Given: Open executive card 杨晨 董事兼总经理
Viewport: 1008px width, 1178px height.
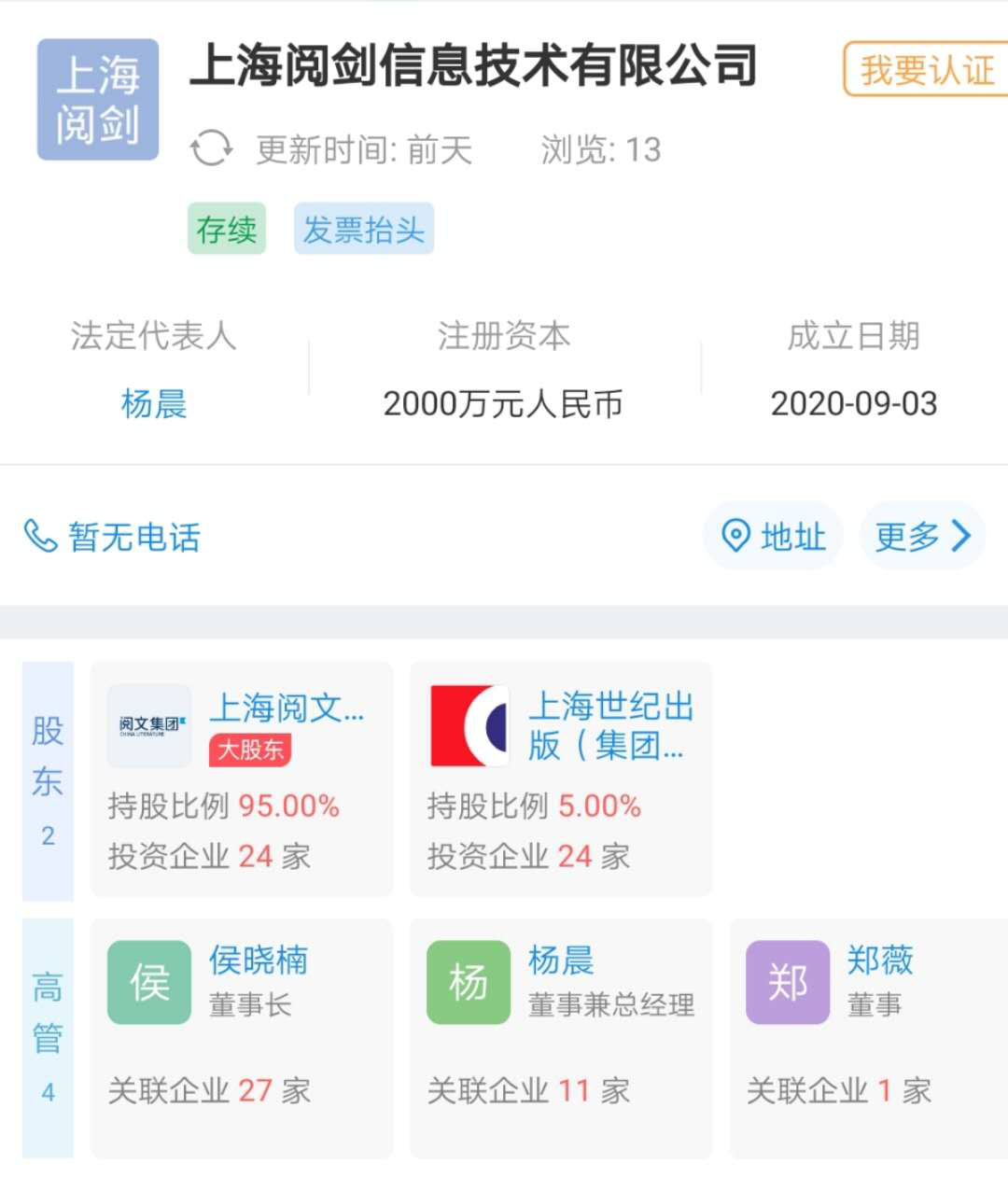Looking at the screenshot, I should 560,1038.
